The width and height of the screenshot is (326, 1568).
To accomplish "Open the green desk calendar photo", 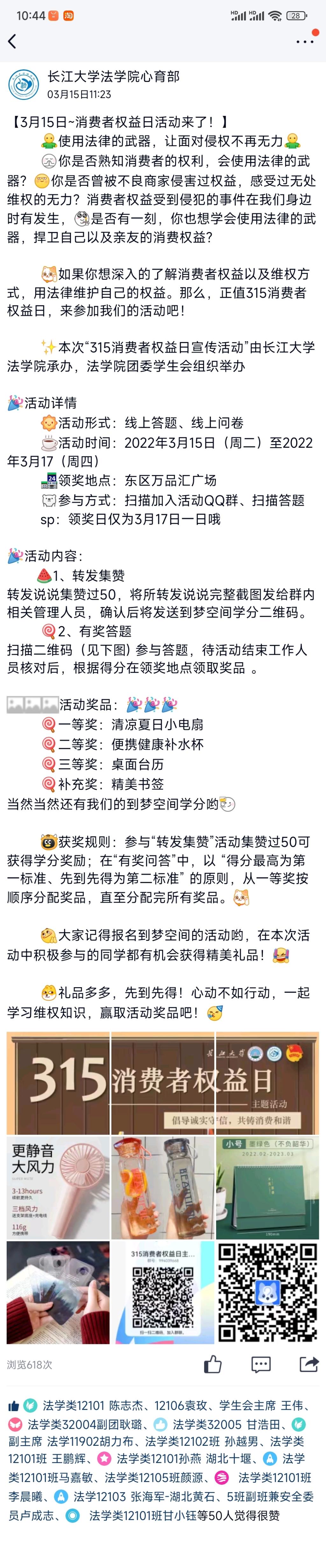I will coord(267,1188).
